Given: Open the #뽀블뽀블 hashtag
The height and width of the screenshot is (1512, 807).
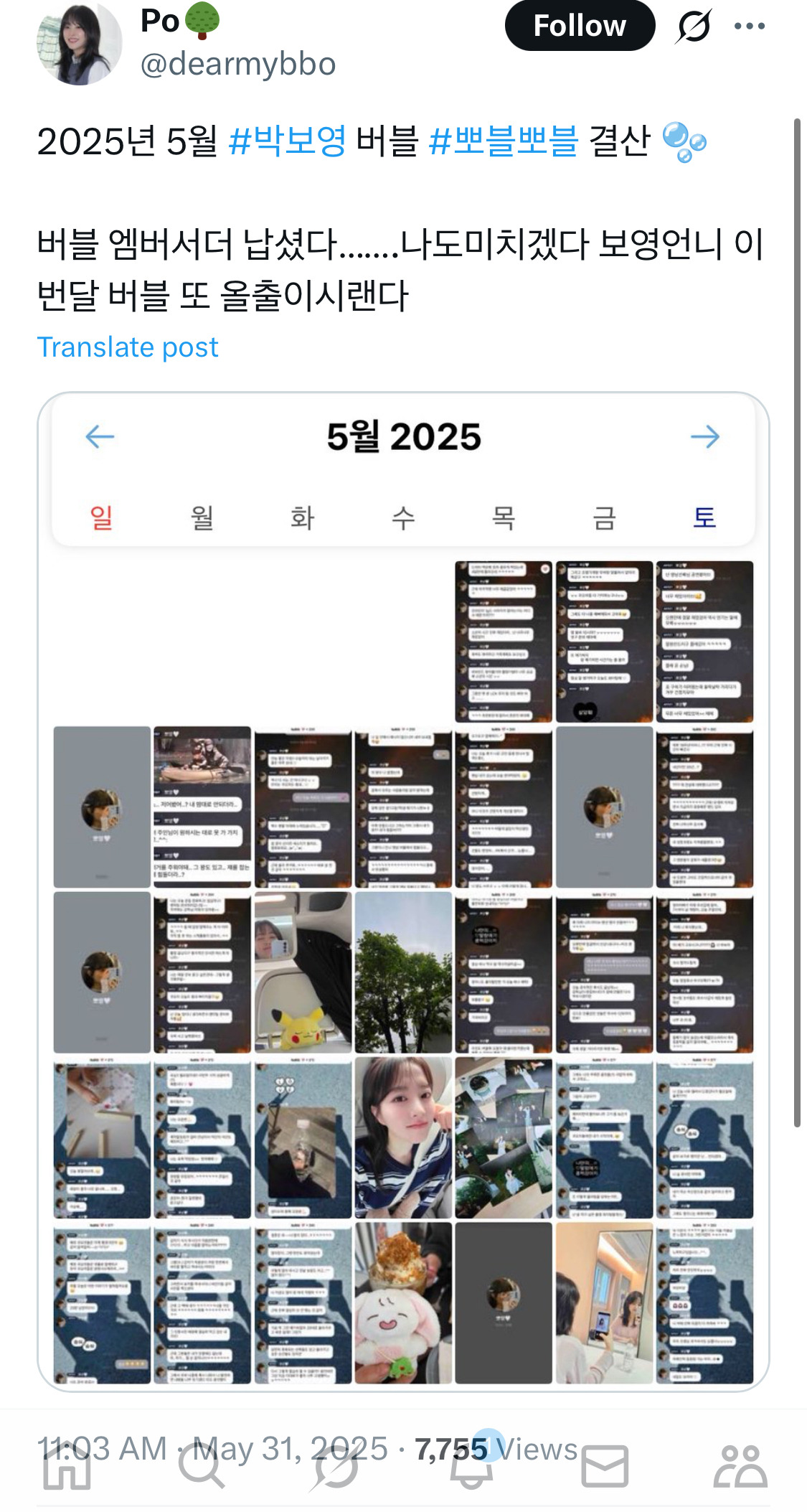Looking at the screenshot, I should coord(503,141).
